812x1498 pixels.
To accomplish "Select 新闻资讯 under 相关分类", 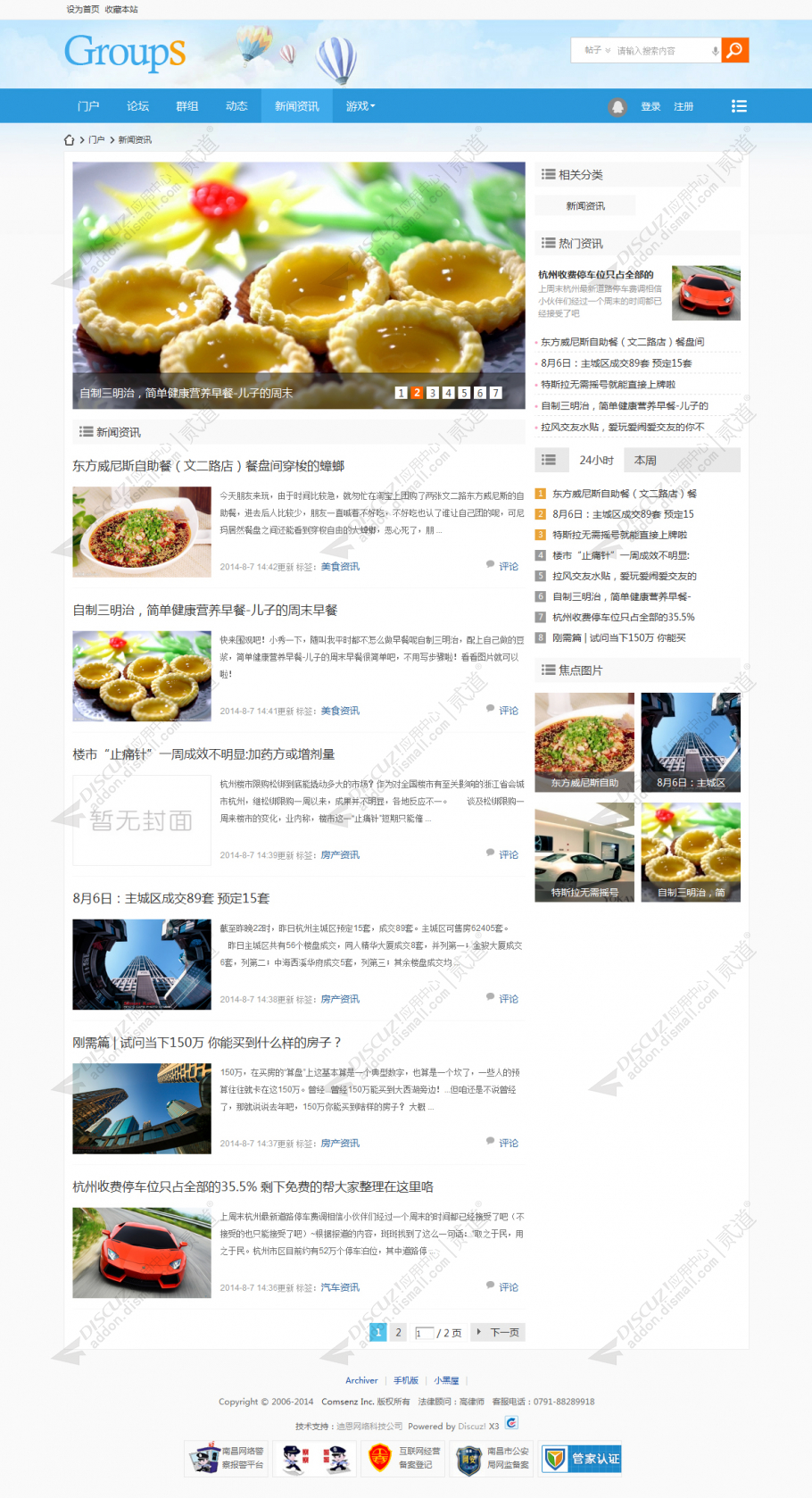I will pyautogui.click(x=585, y=206).
